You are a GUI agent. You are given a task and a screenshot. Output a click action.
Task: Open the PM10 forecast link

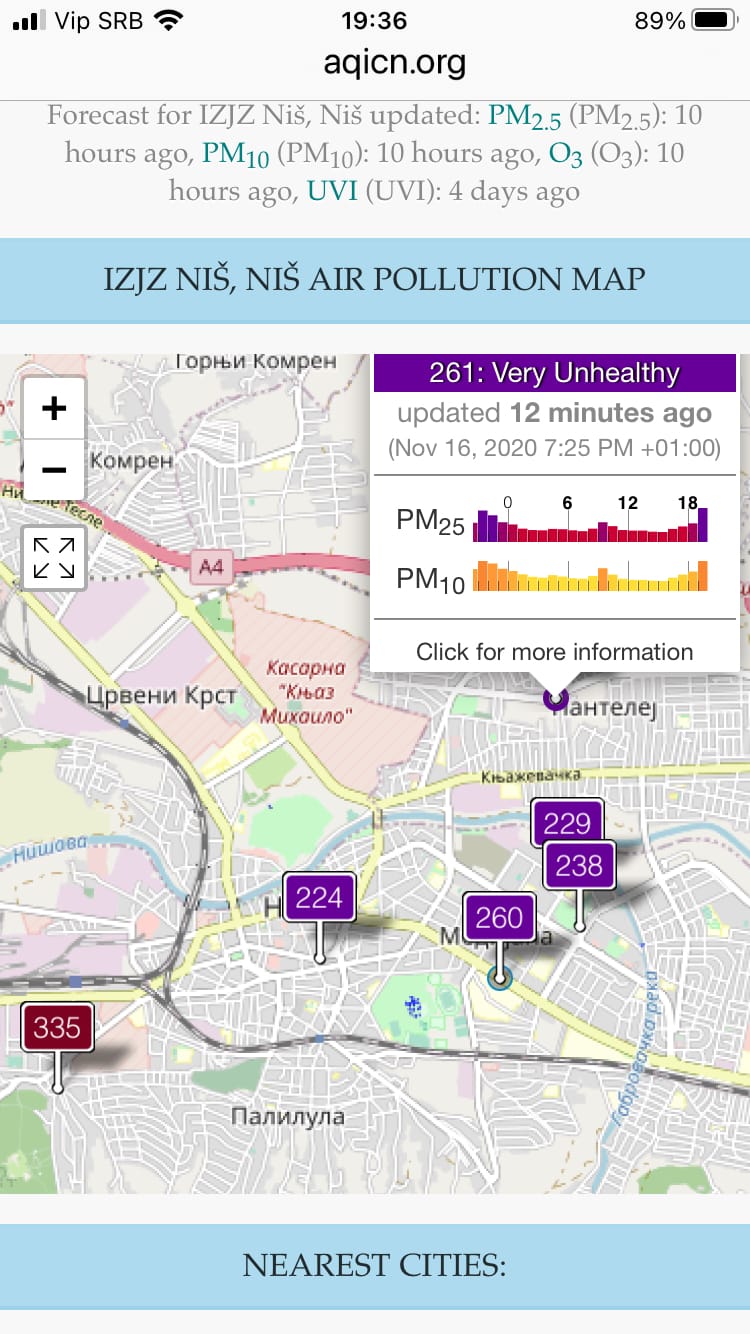coord(236,154)
